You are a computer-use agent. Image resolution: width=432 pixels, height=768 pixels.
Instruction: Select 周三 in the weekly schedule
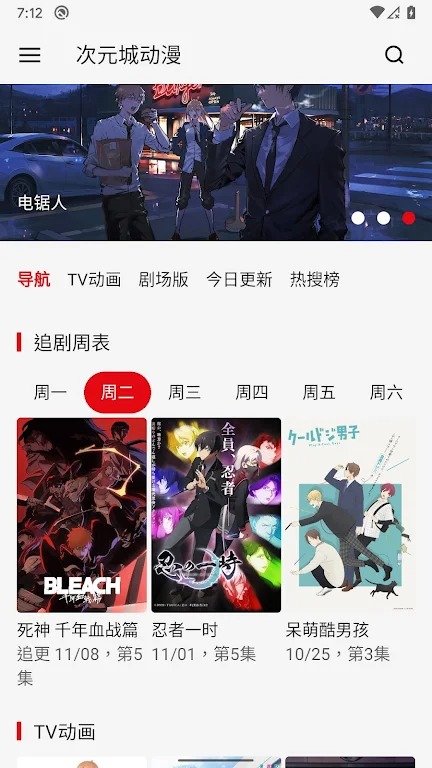pos(185,392)
